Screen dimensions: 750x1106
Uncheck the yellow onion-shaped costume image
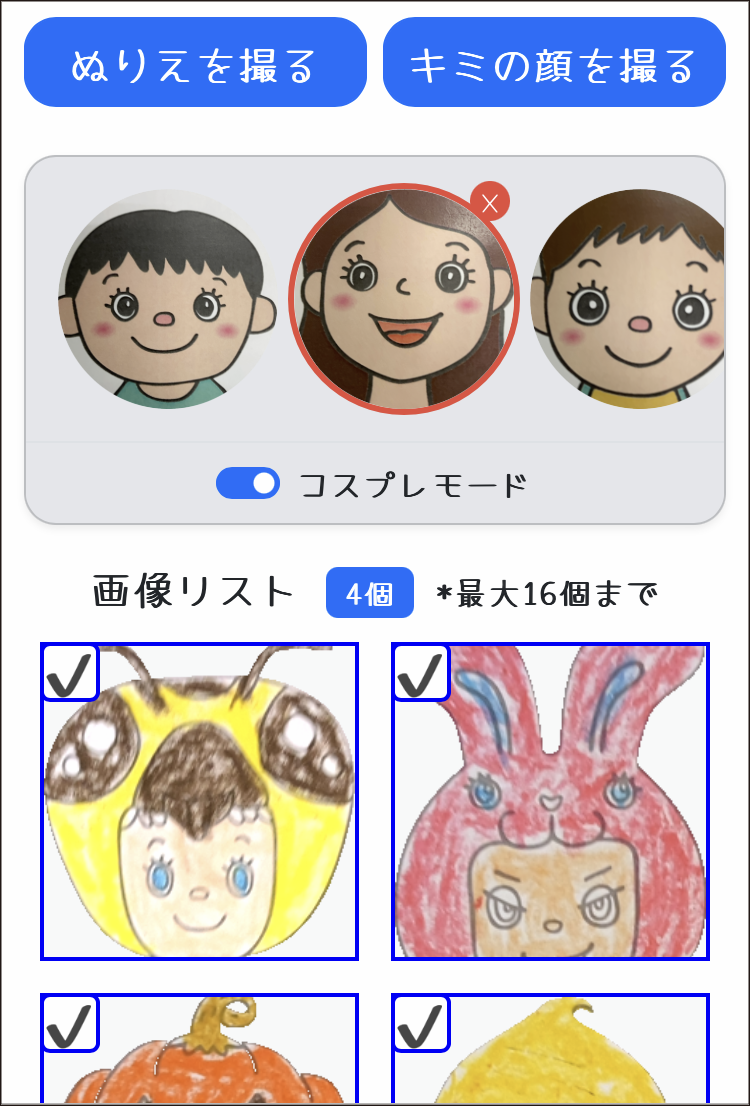[421, 1023]
